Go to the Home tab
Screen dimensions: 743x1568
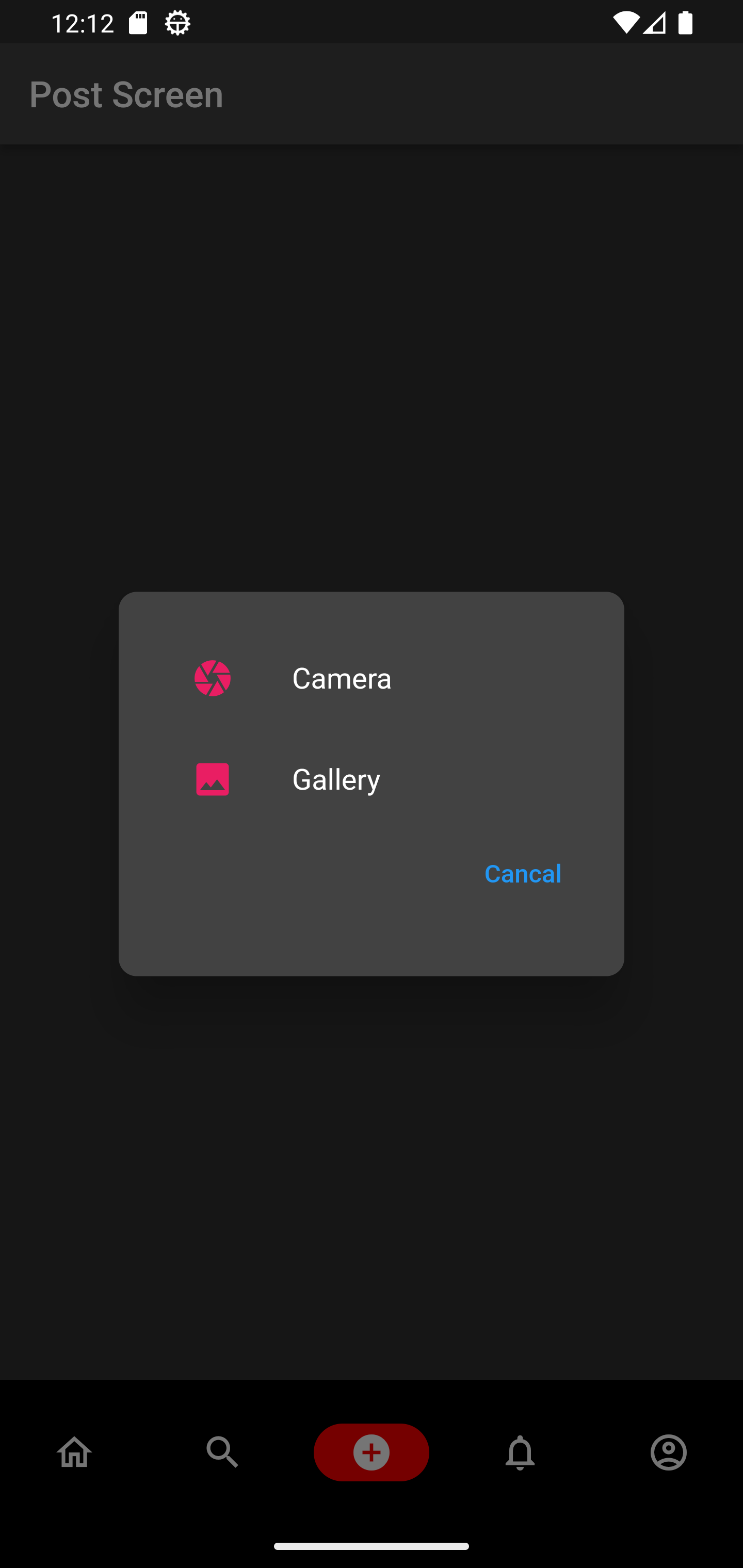pyautogui.click(x=74, y=1452)
